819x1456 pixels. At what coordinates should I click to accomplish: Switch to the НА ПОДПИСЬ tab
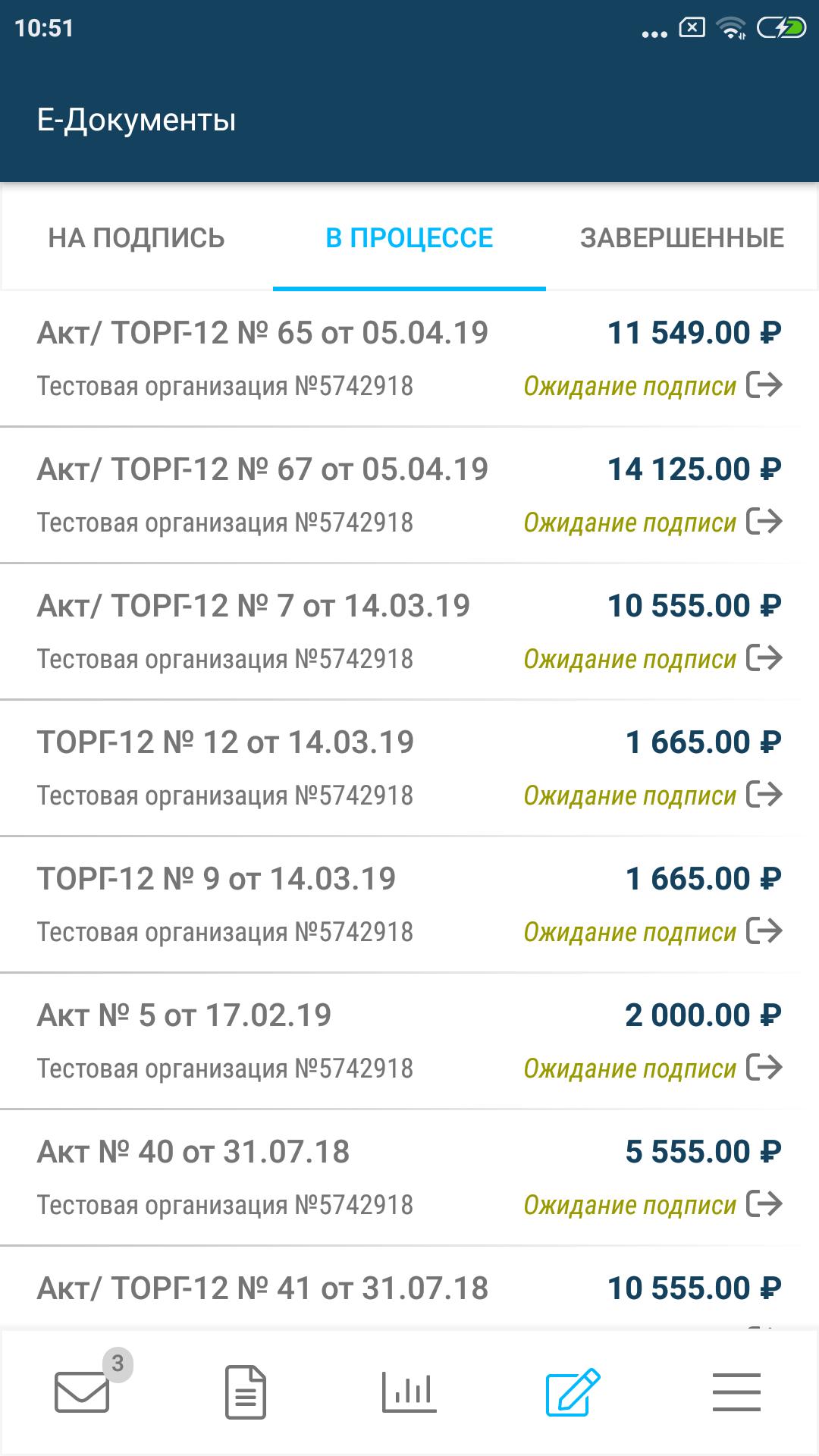tap(136, 238)
